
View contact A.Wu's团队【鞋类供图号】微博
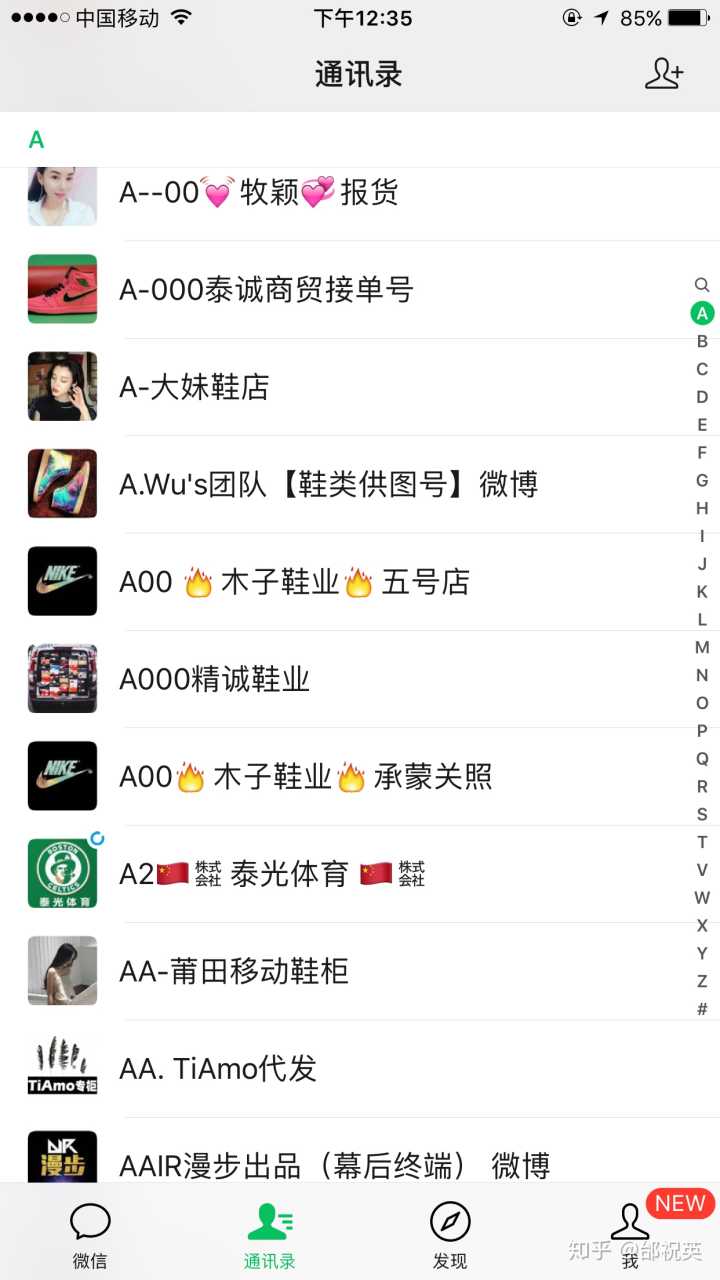pyautogui.click(x=328, y=485)
